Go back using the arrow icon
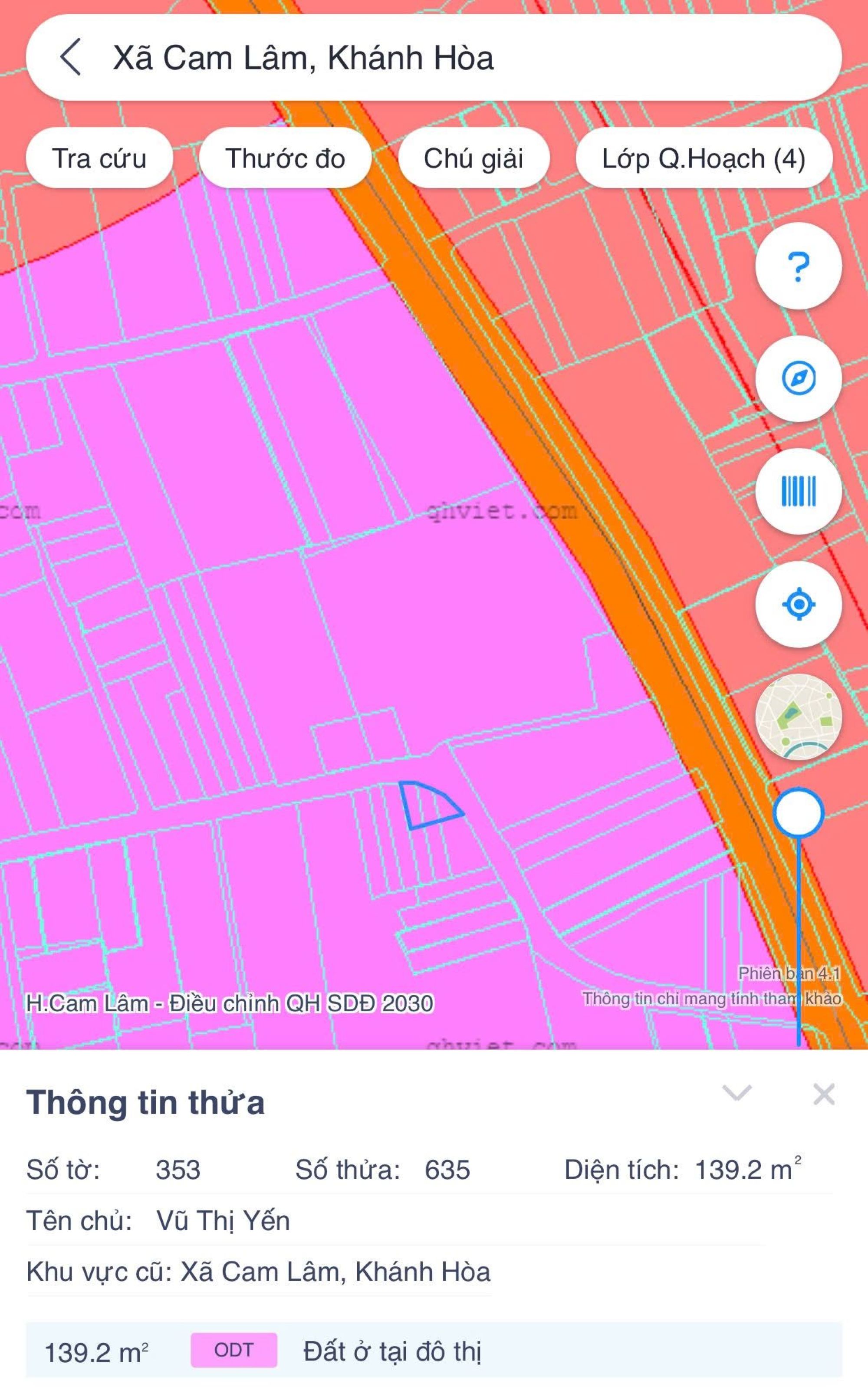This screenshot has width=868, height=1397. point(70,57)
